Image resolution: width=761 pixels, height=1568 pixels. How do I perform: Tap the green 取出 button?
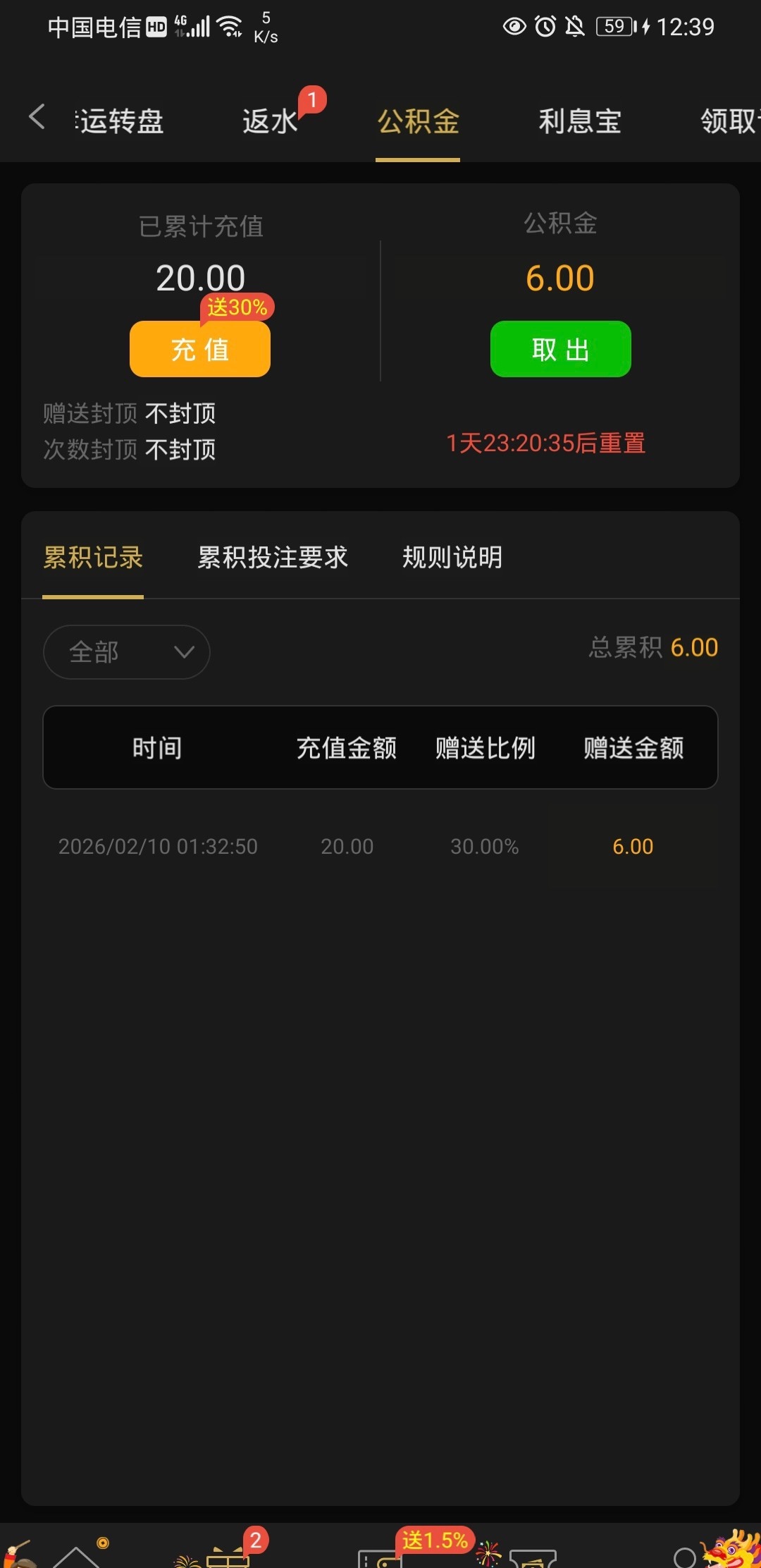pos(560,350)
